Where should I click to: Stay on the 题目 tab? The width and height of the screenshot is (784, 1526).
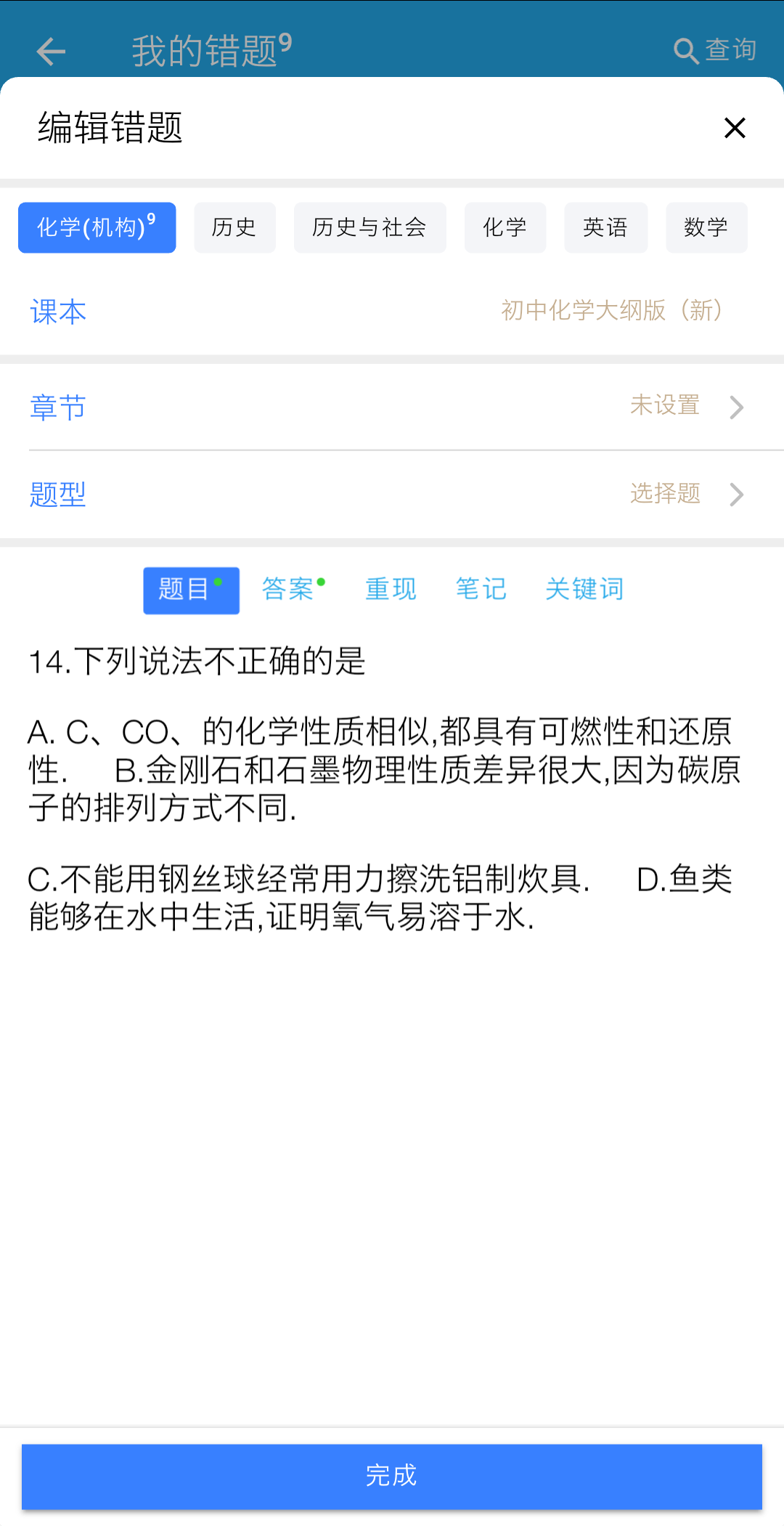(x=191, y=590)
